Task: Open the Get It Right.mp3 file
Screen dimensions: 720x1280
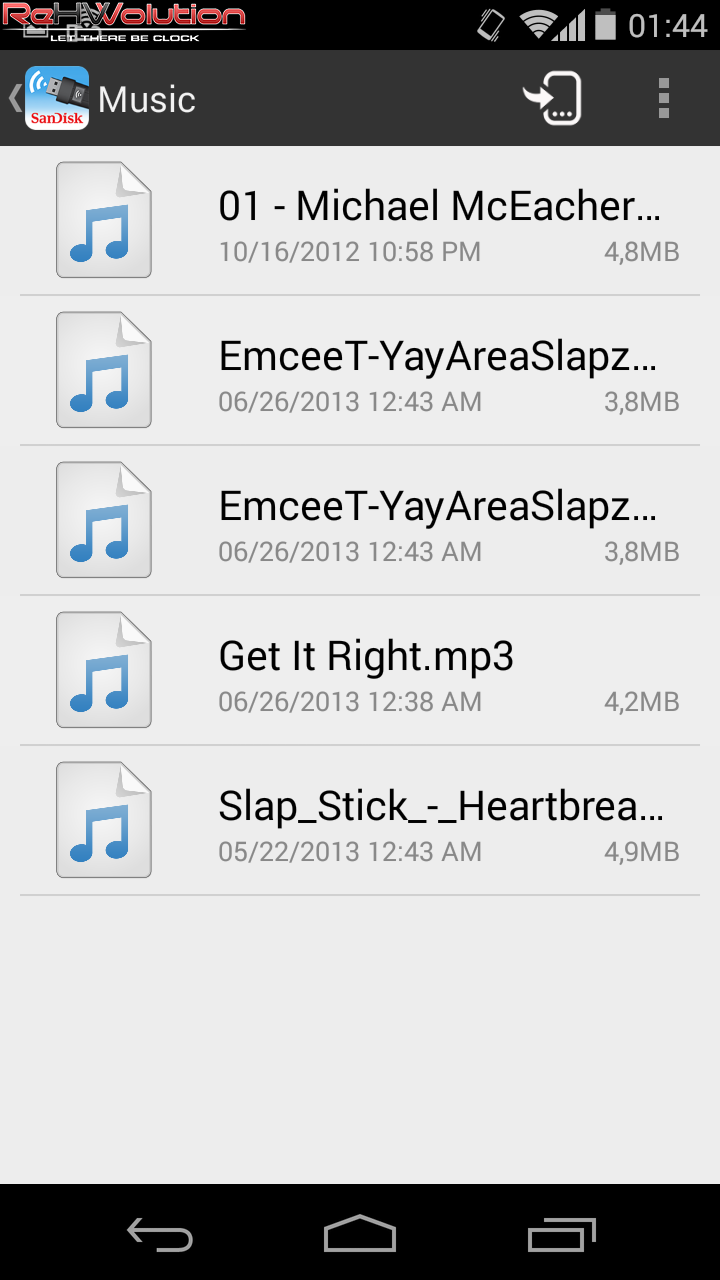Action: pos(360,670)
